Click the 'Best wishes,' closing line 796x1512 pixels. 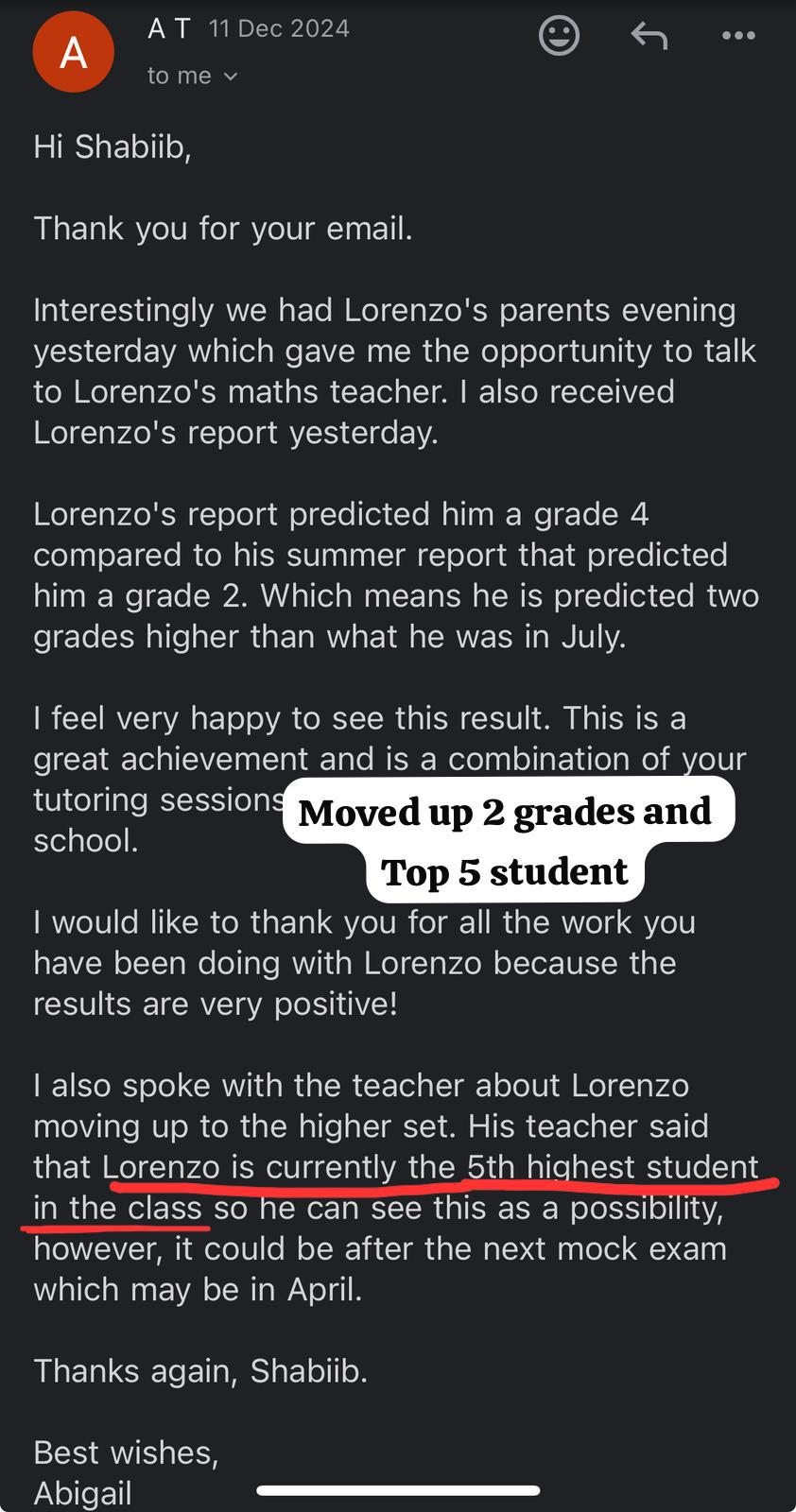126,1452
